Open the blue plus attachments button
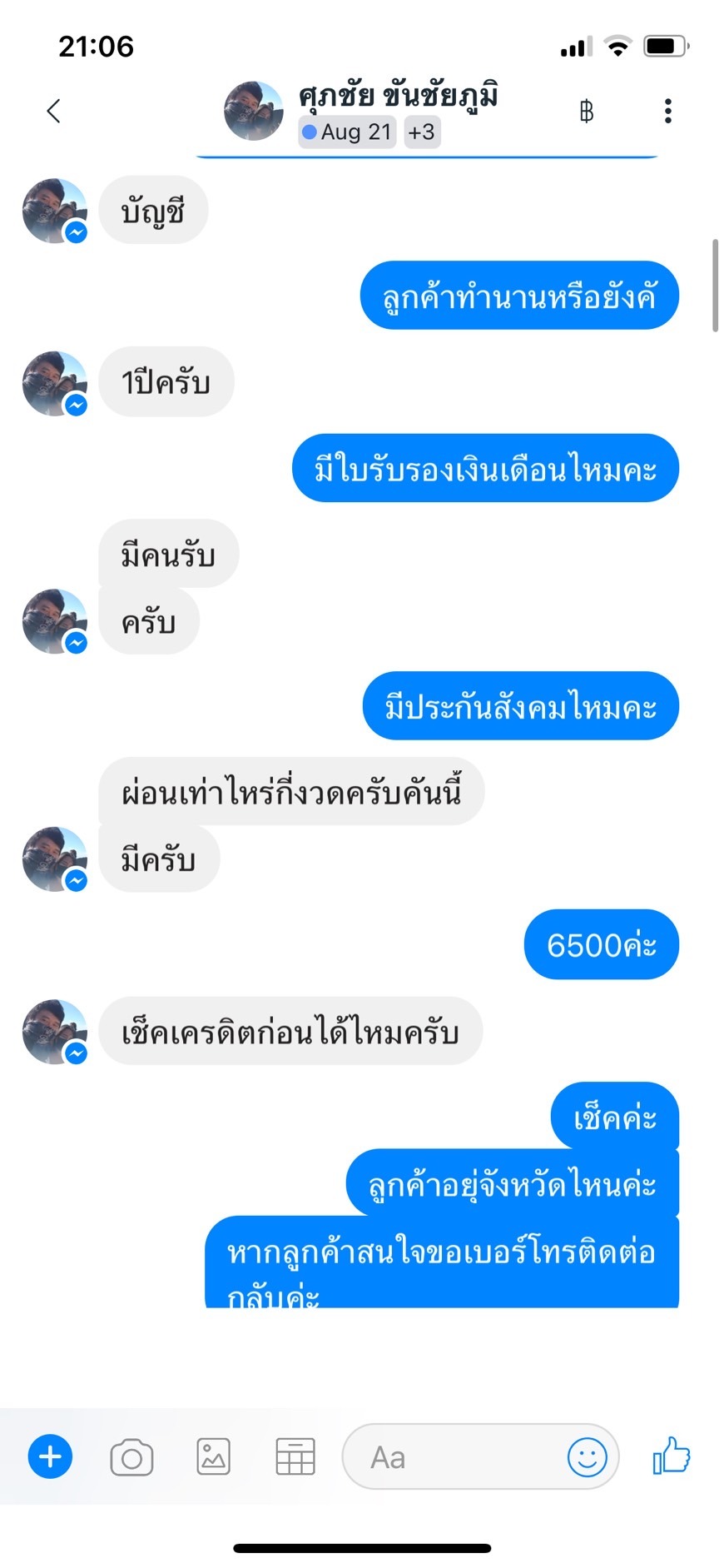Viewport: 724px width, 1568px height. [x=50, y=1456]
